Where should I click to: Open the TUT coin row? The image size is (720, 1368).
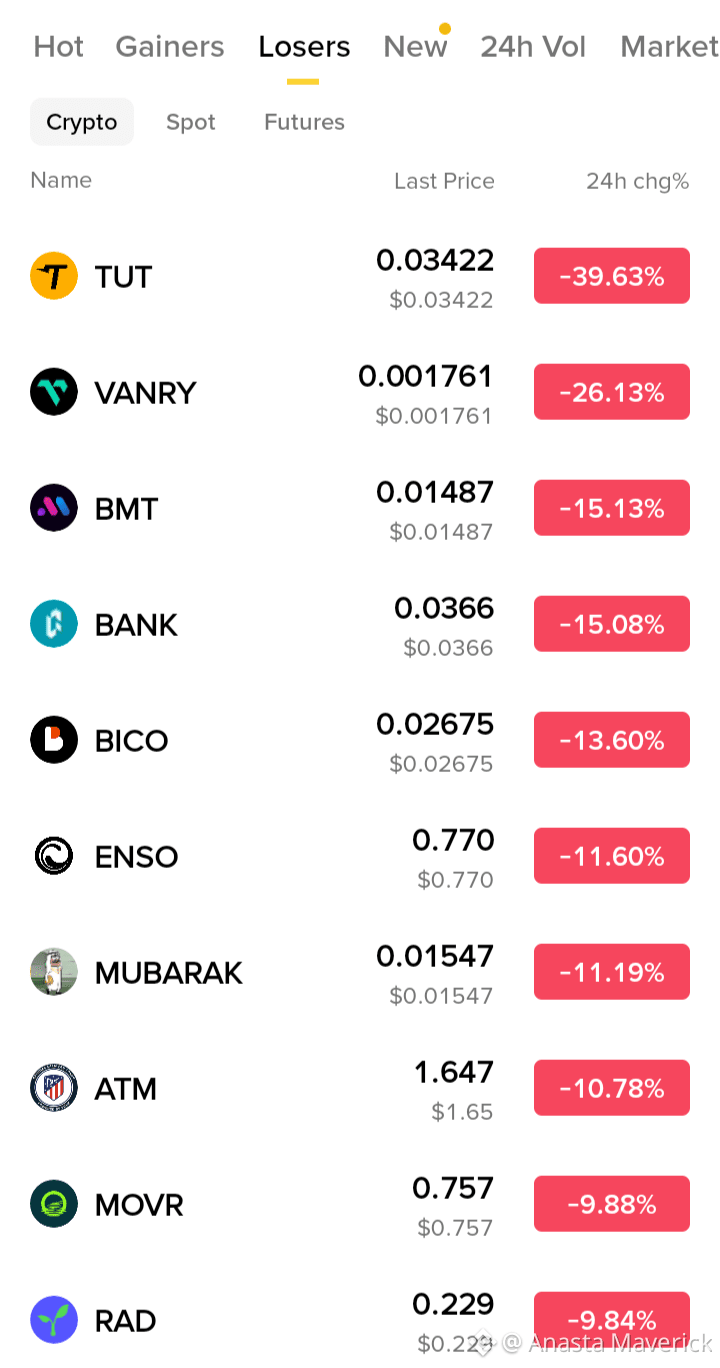pyautogui.click(x=360, y=276)
